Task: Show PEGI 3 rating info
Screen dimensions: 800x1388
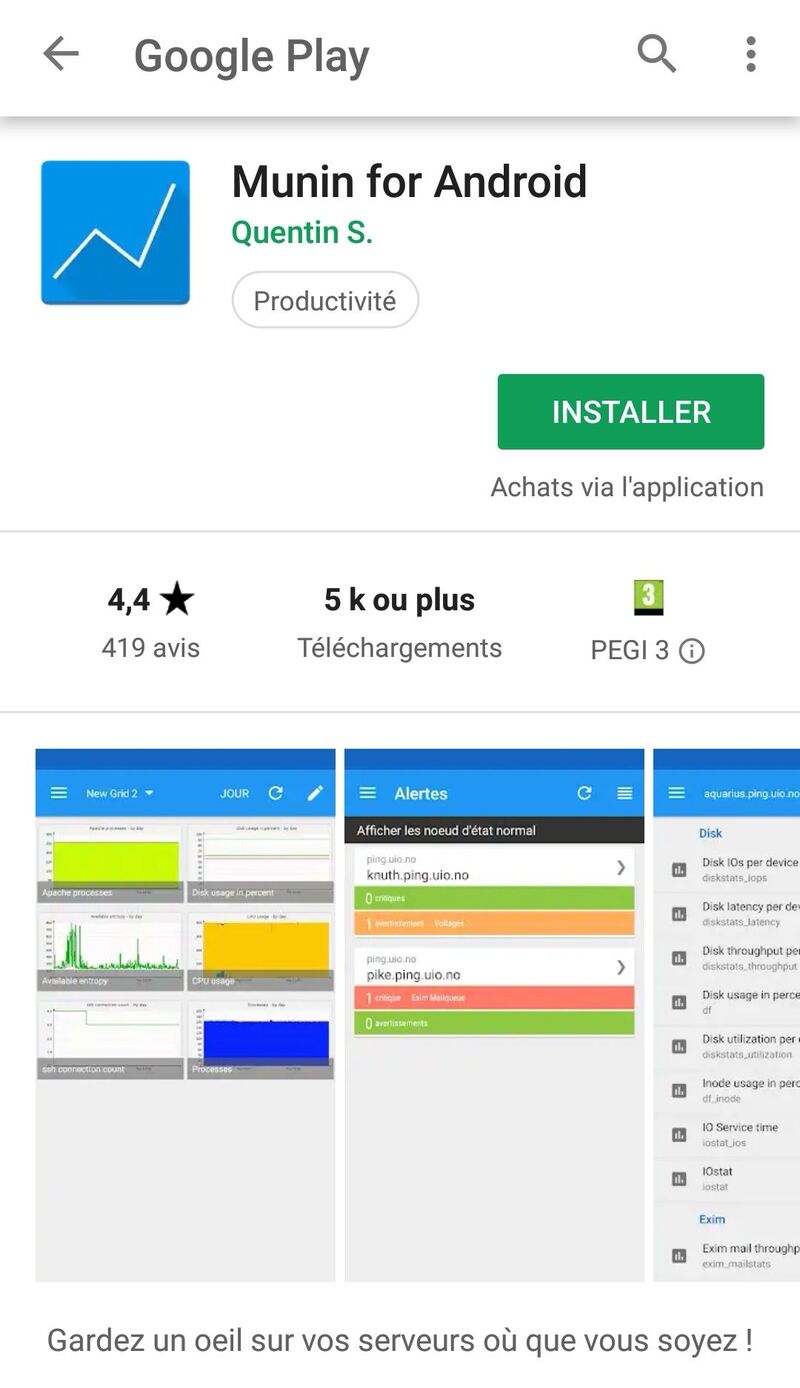Action: point(691,651)
